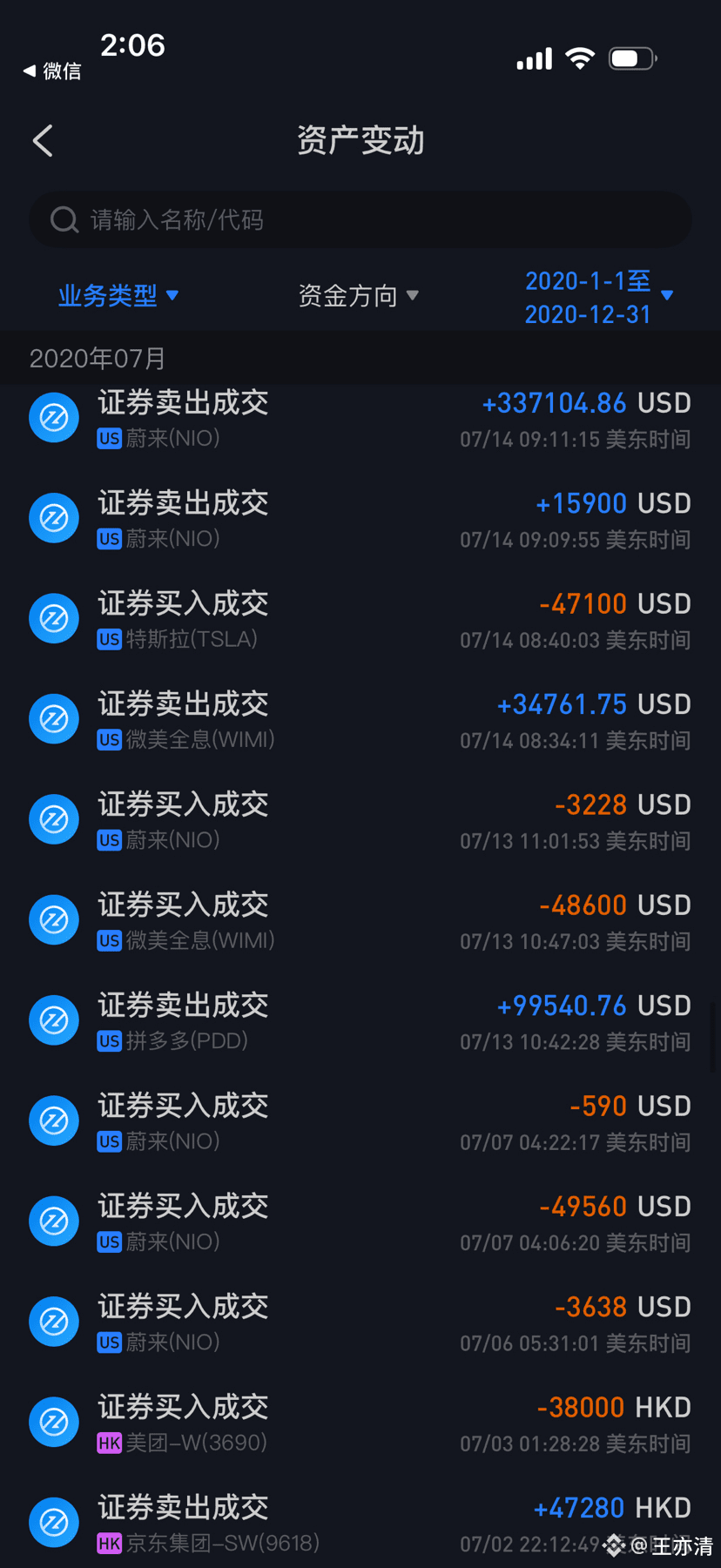View the 微美全息(WIMI) -48600 USD purchase record
The height and width of the screenshot is (1568, 721).
tap(360, 920)
